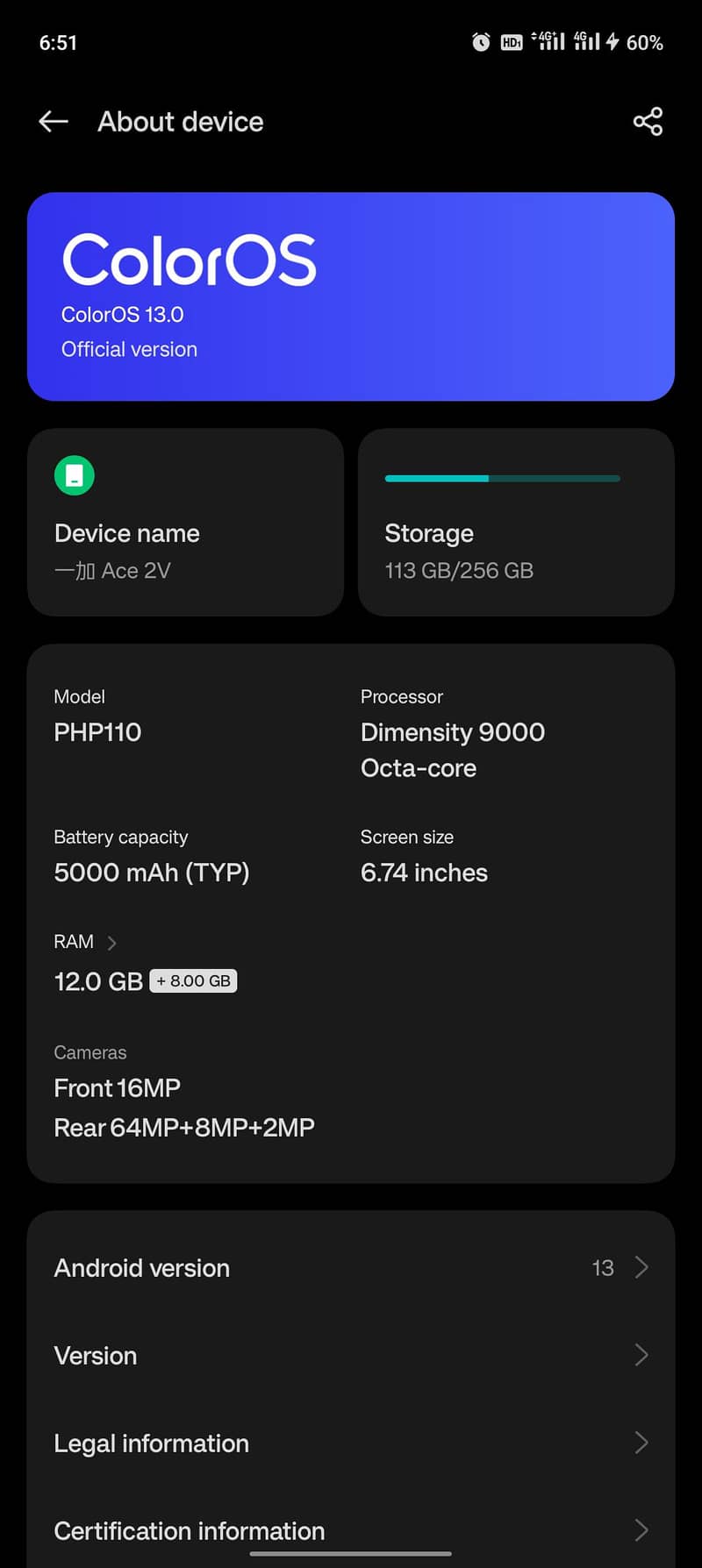Image resolution: width=702 pixels, height=1568 pixels.
Task: Open the Android version row
Action: (350, 1268)
